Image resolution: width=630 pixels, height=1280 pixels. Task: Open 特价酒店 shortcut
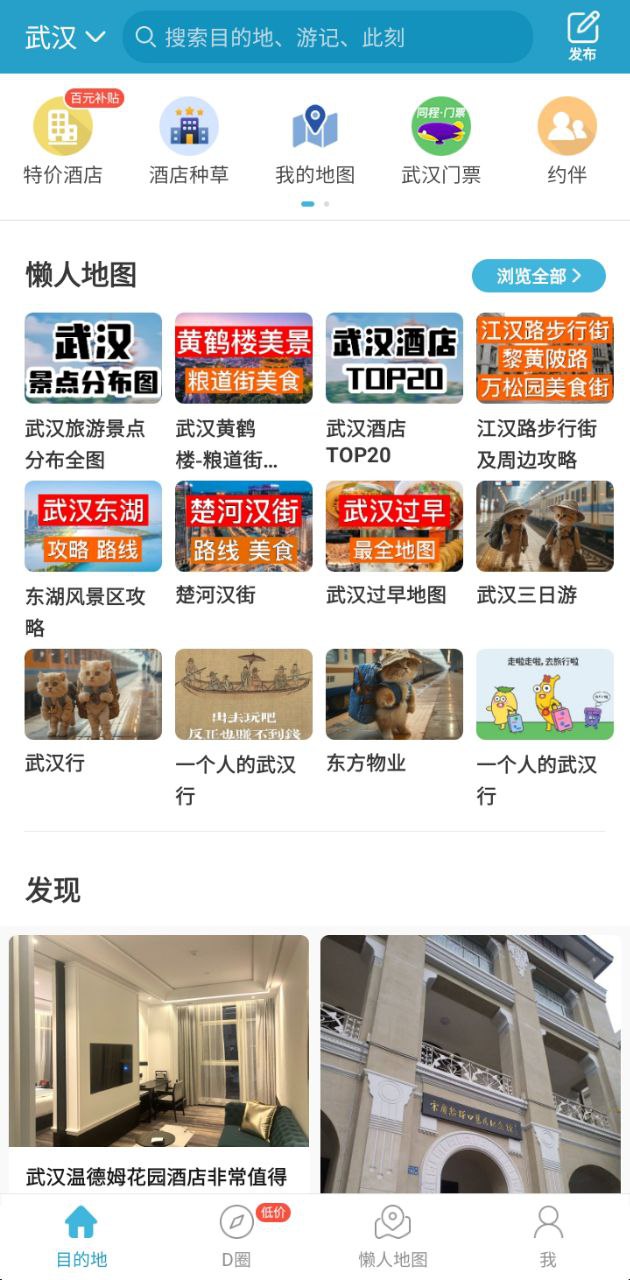point(63,142)
